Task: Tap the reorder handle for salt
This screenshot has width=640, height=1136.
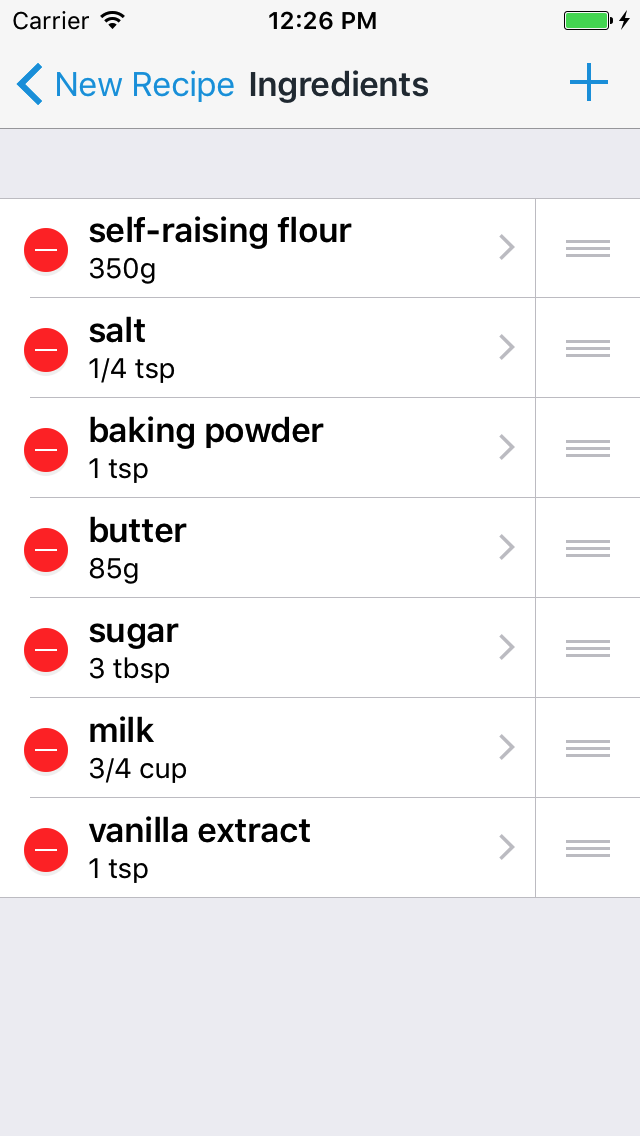Action: coord(588,348)
